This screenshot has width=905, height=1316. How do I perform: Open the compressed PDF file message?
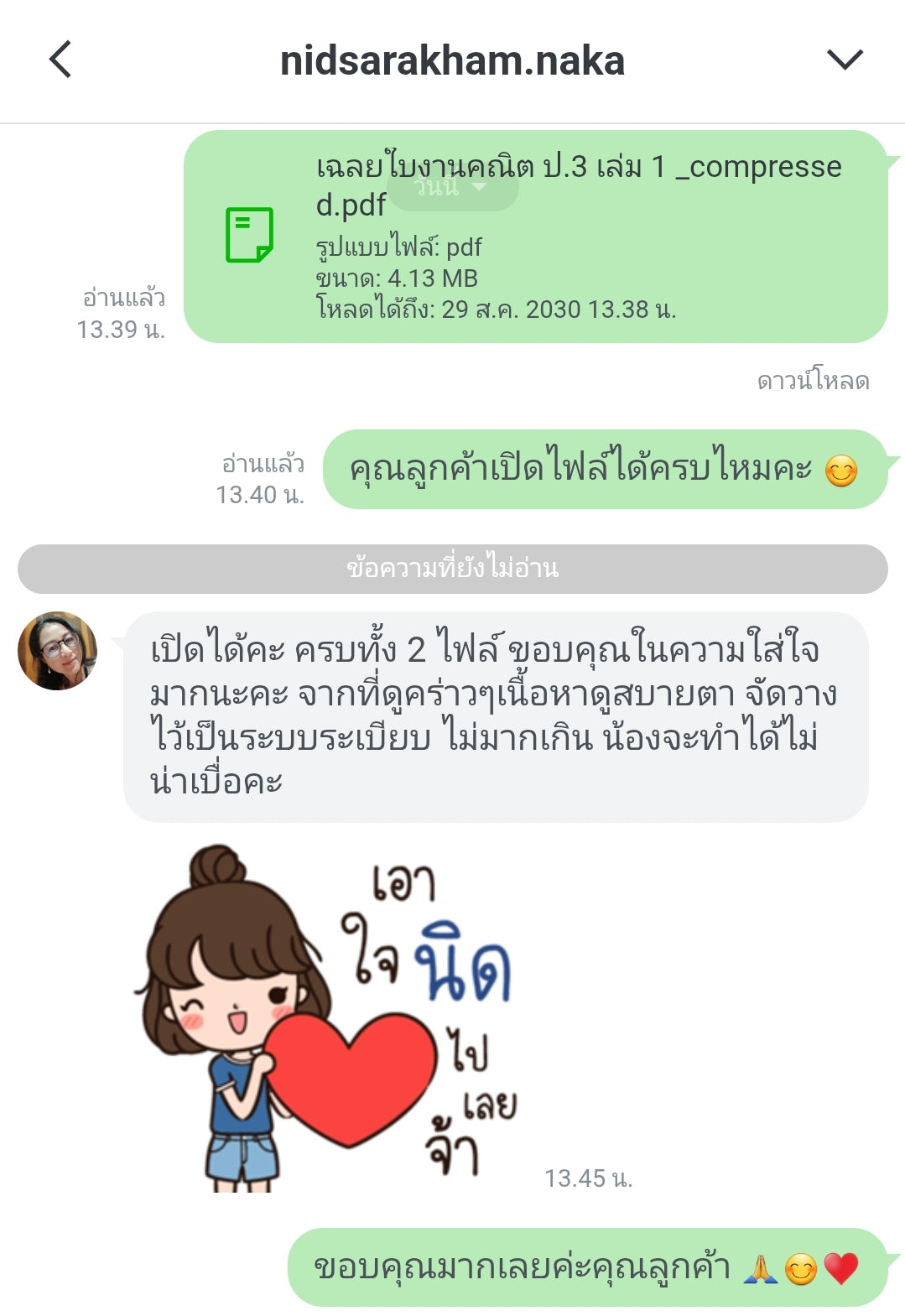pos(535,237)
